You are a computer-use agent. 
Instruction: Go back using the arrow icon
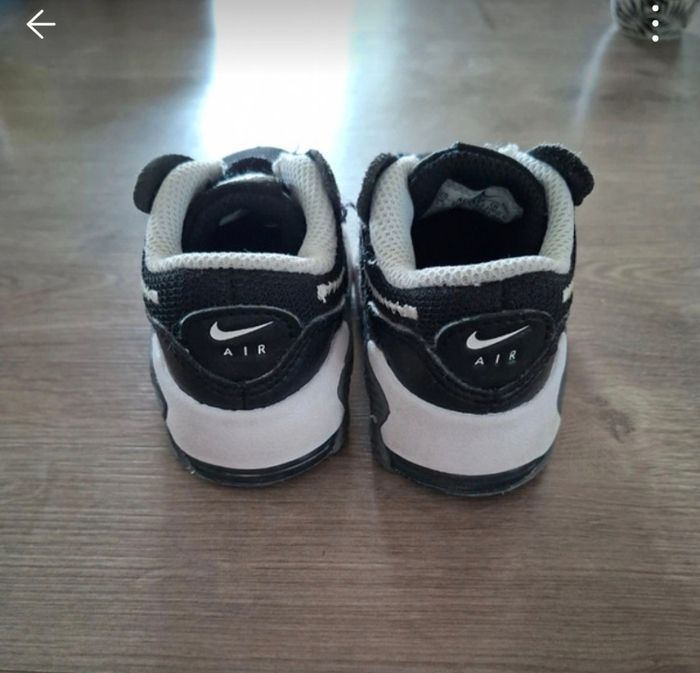pos(40,24)
